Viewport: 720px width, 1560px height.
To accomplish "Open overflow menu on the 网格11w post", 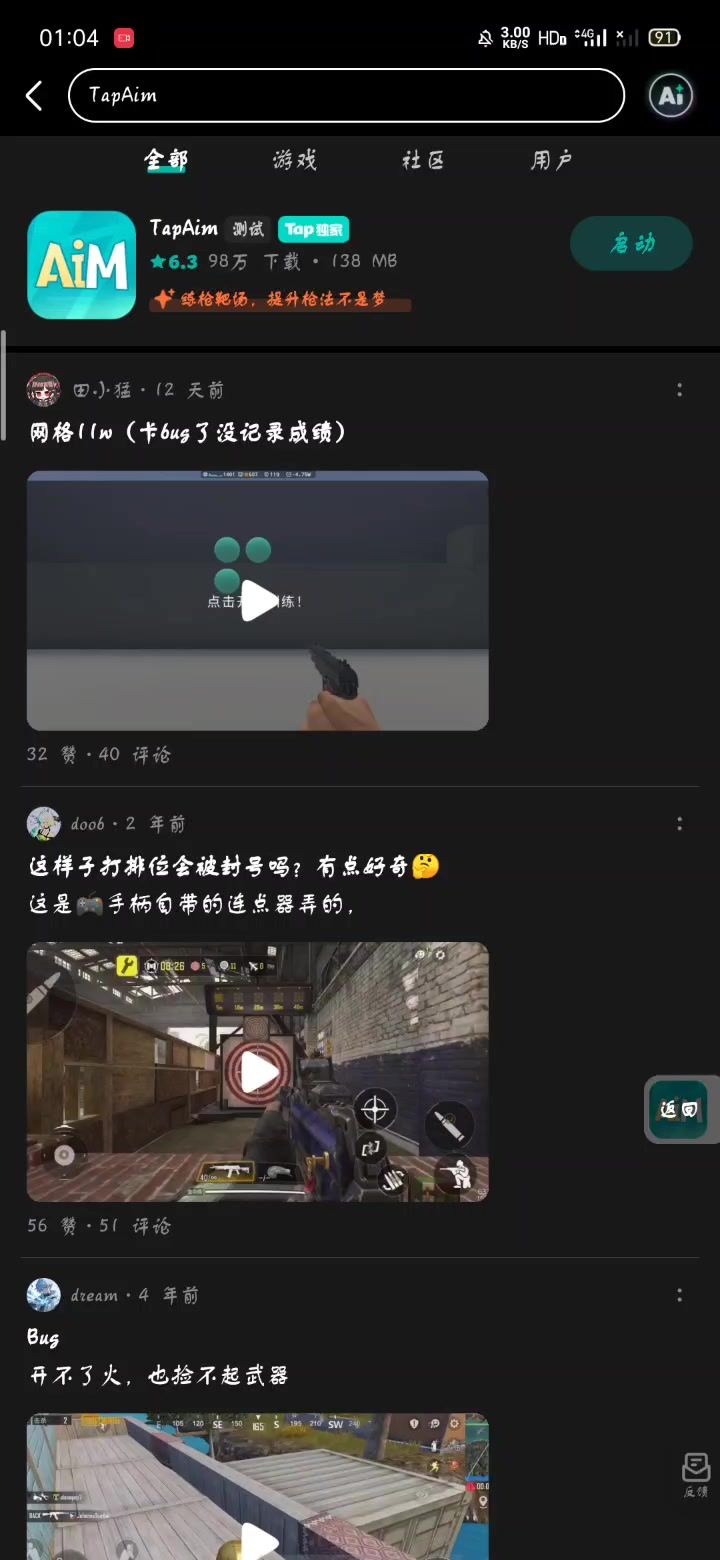I will [679, 390].
